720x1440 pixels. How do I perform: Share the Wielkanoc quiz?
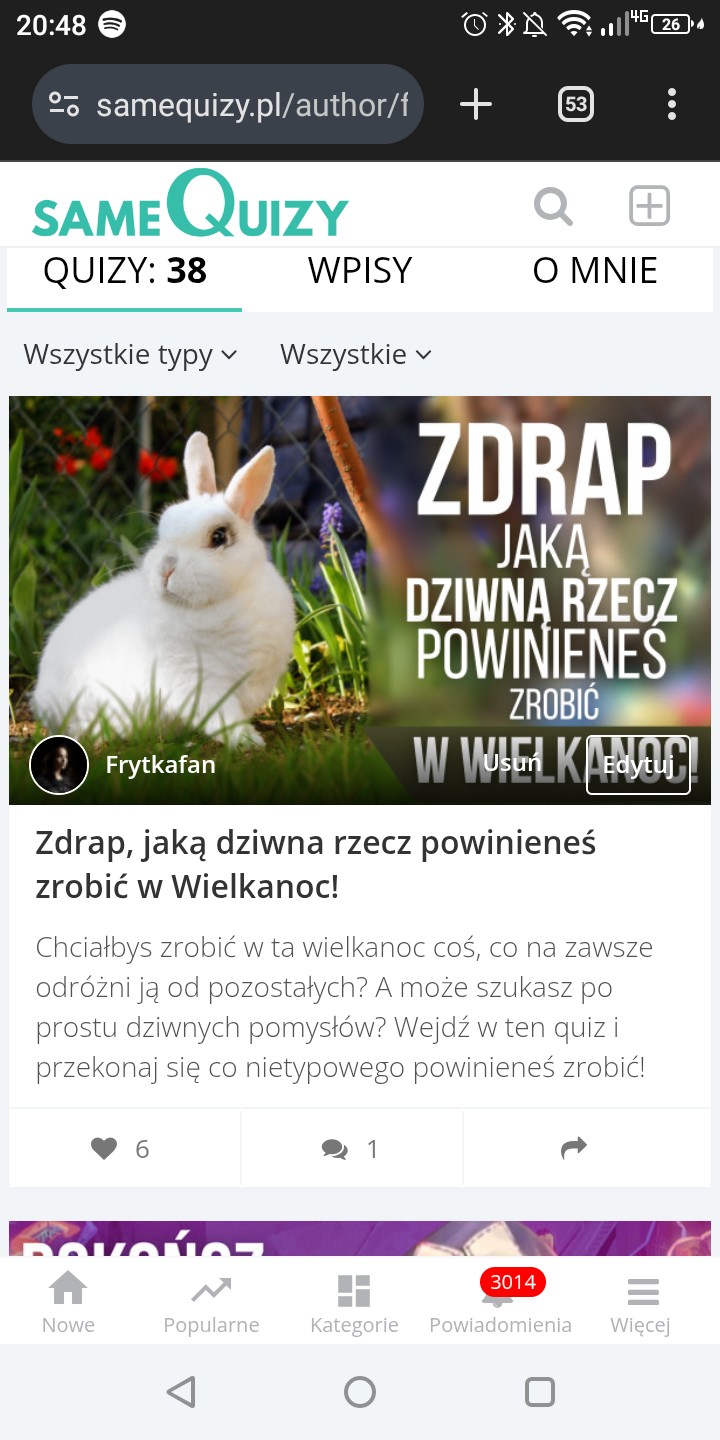[574, 1149]
